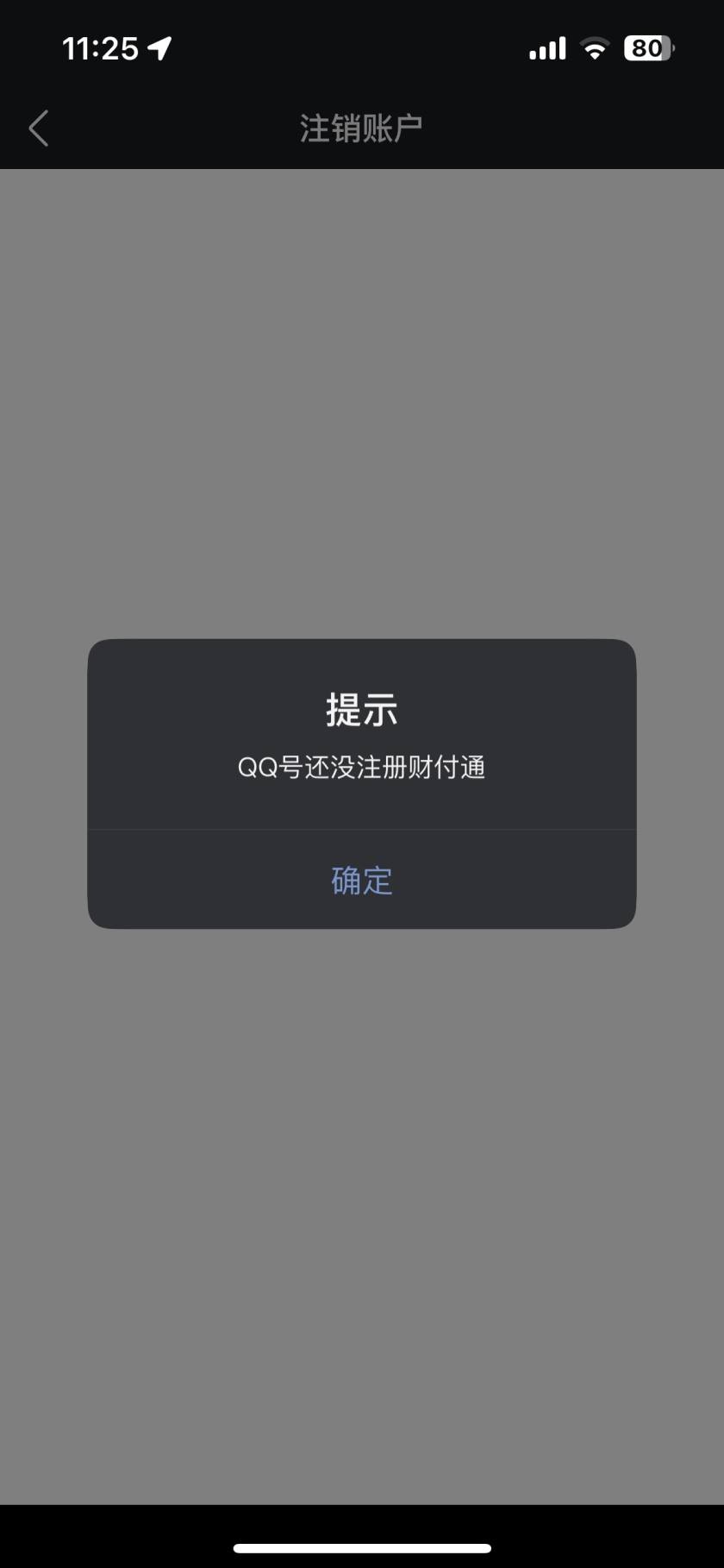Tap the battery indicator showing 80
Screen dimensions: 724x1568
[x=648, y=47]
